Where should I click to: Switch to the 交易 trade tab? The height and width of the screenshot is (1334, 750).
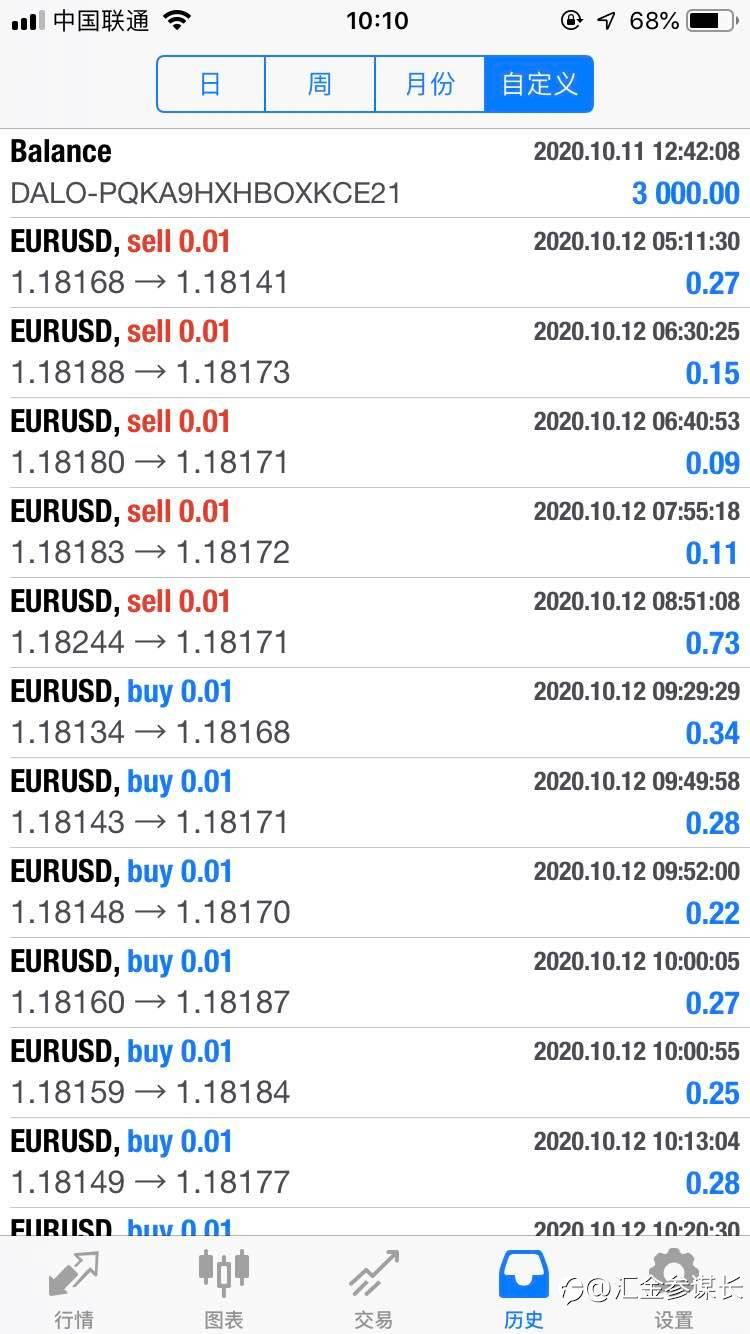pos(373,1288)
